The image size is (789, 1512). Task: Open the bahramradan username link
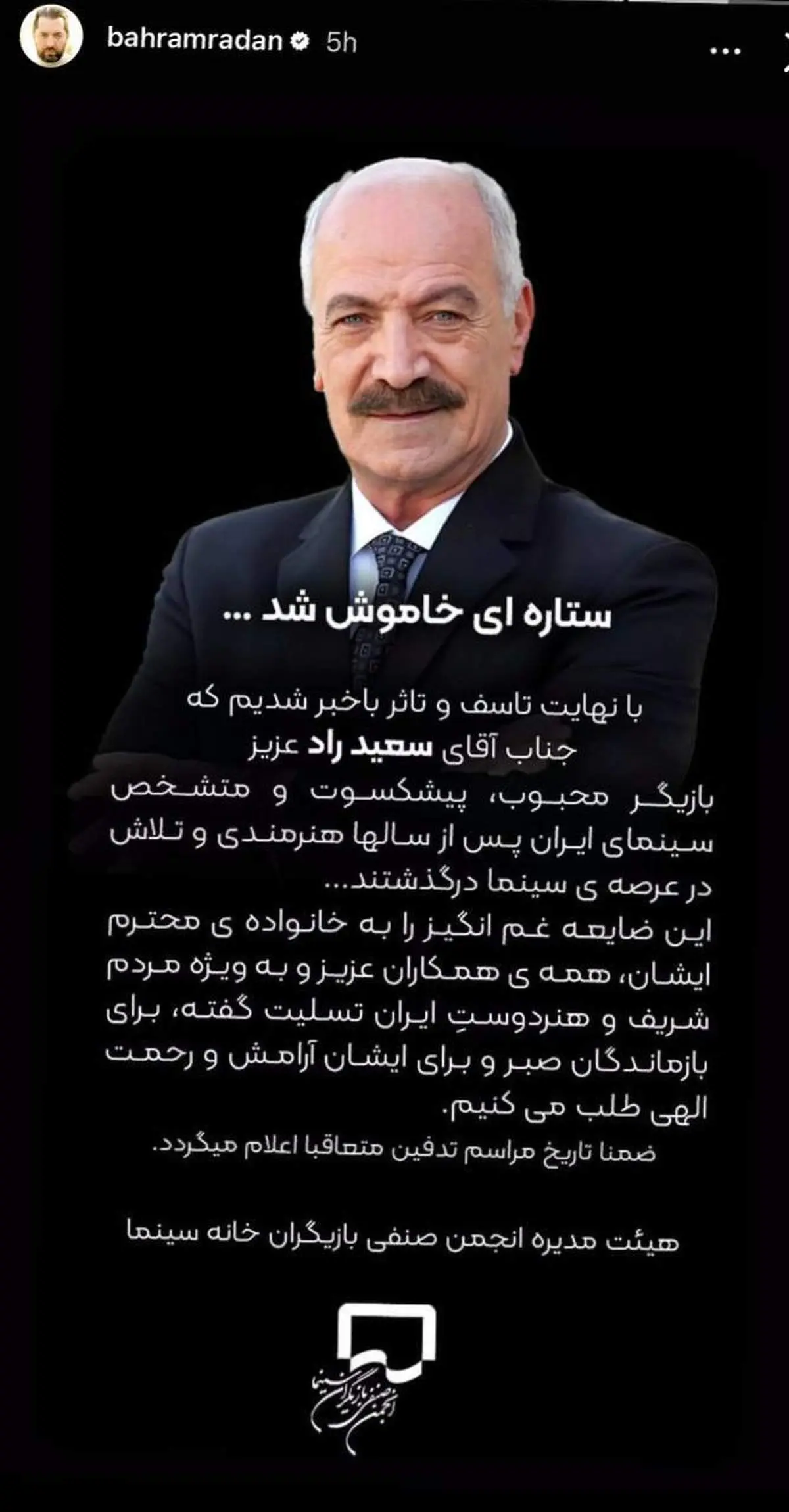click(194, 41)
